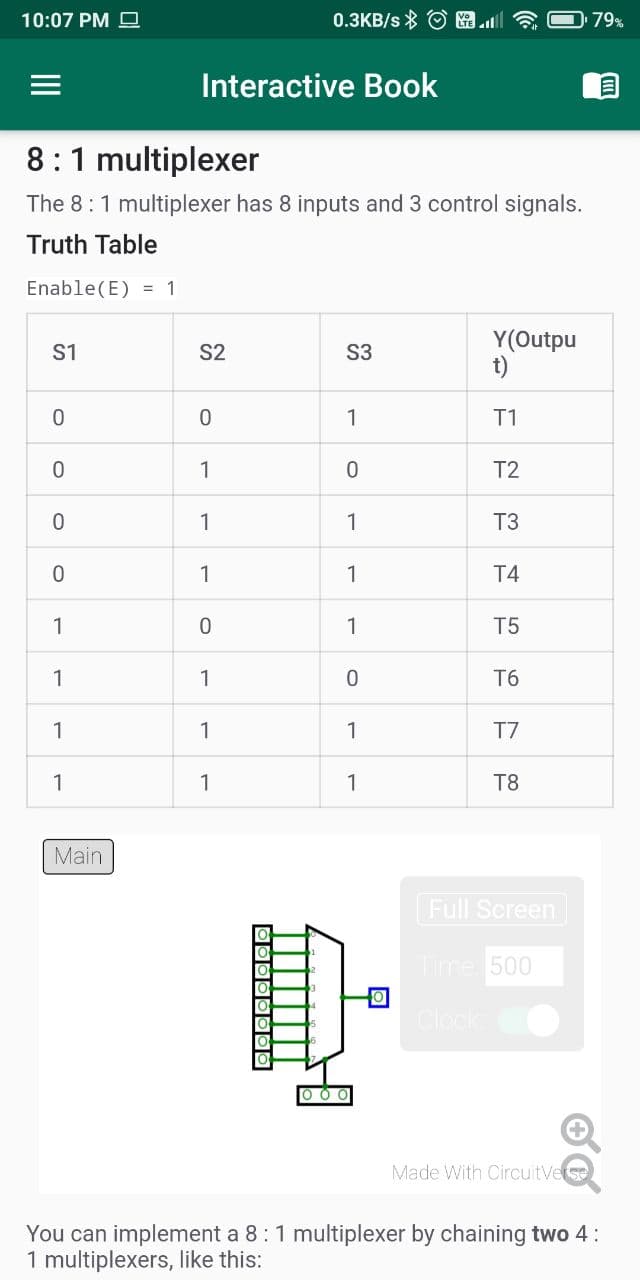The height and width of the screenshot is (1280, 640).
Task: Zoom out of the circuit
Action: [x=583, y=1174]
